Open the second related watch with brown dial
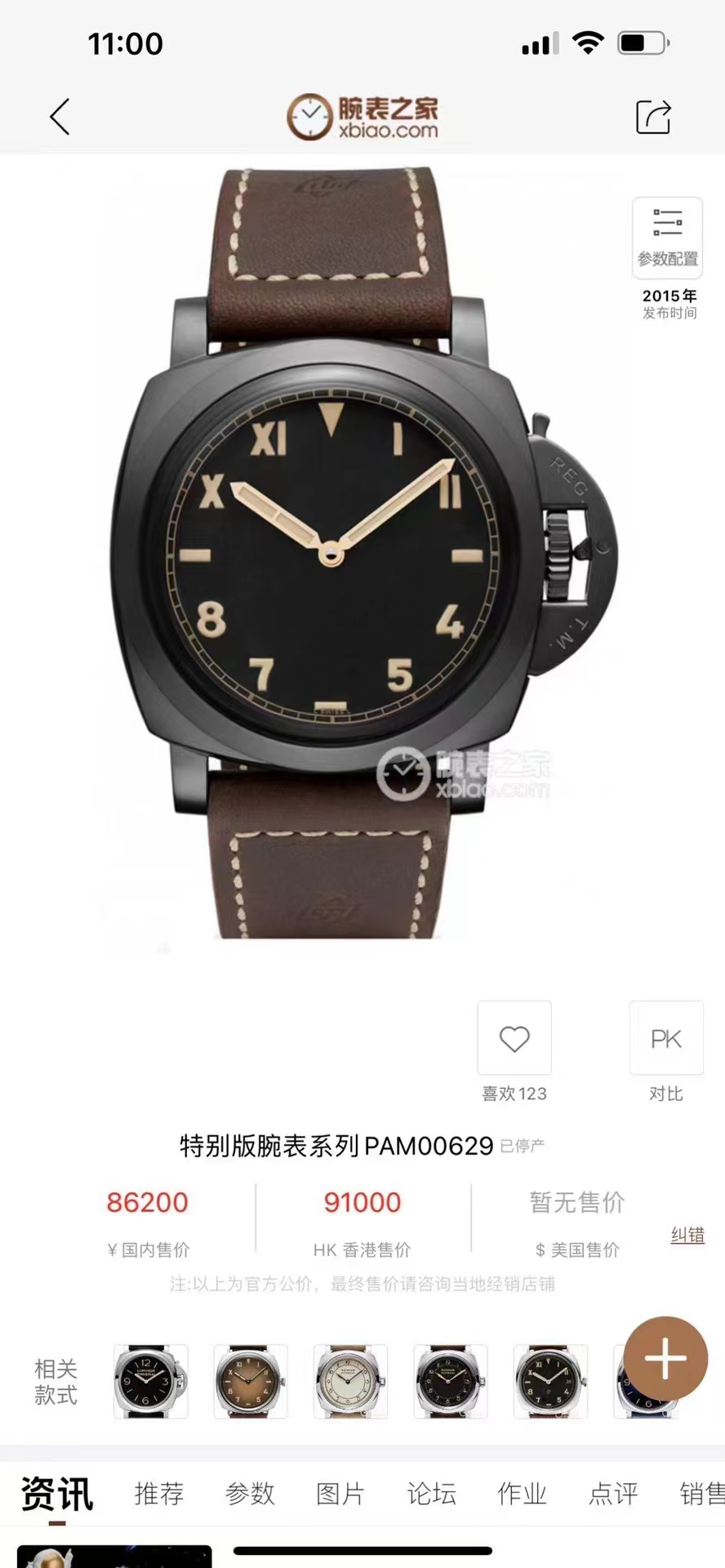Screen dimensions: 725x1568 [x=250, y=1381]
